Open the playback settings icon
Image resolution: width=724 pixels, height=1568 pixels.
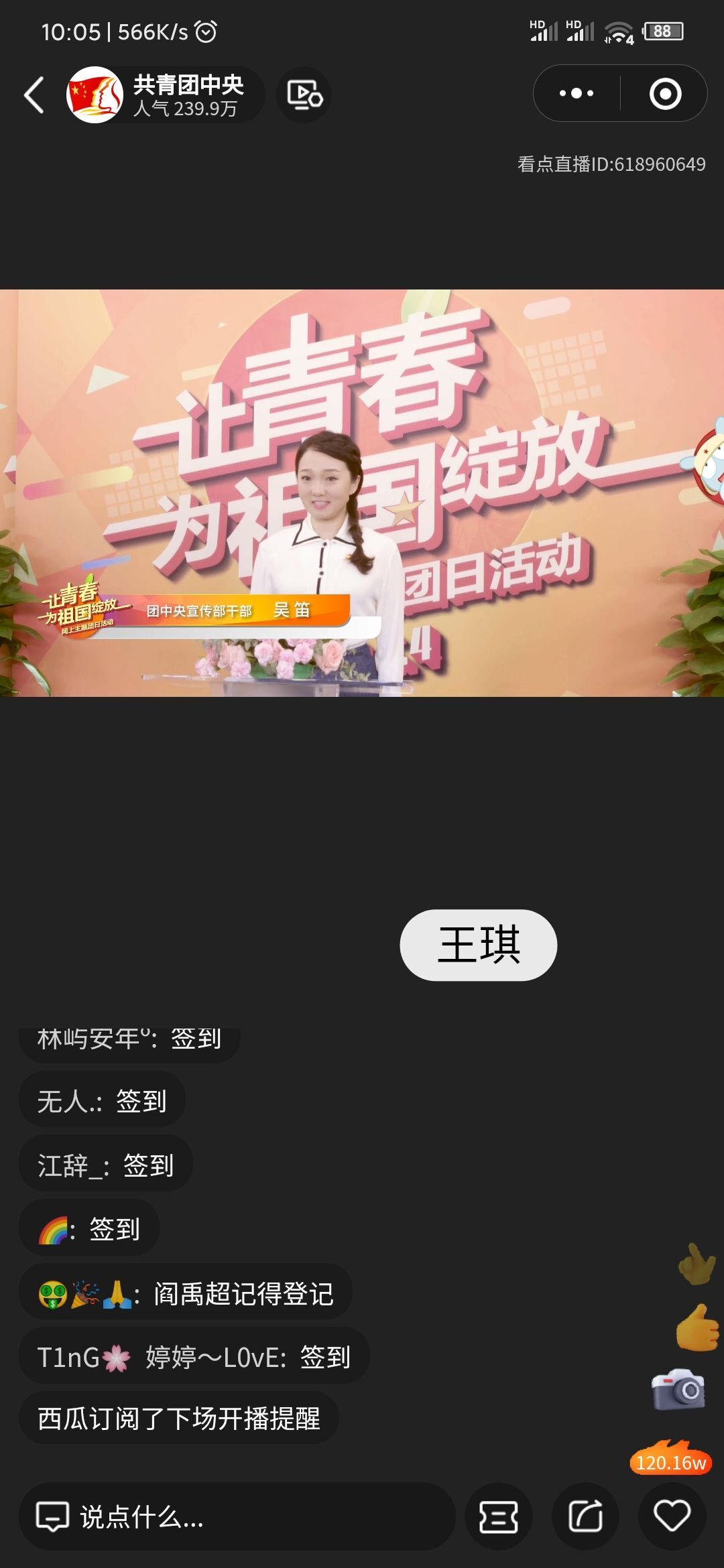click(x=304, y=95)
